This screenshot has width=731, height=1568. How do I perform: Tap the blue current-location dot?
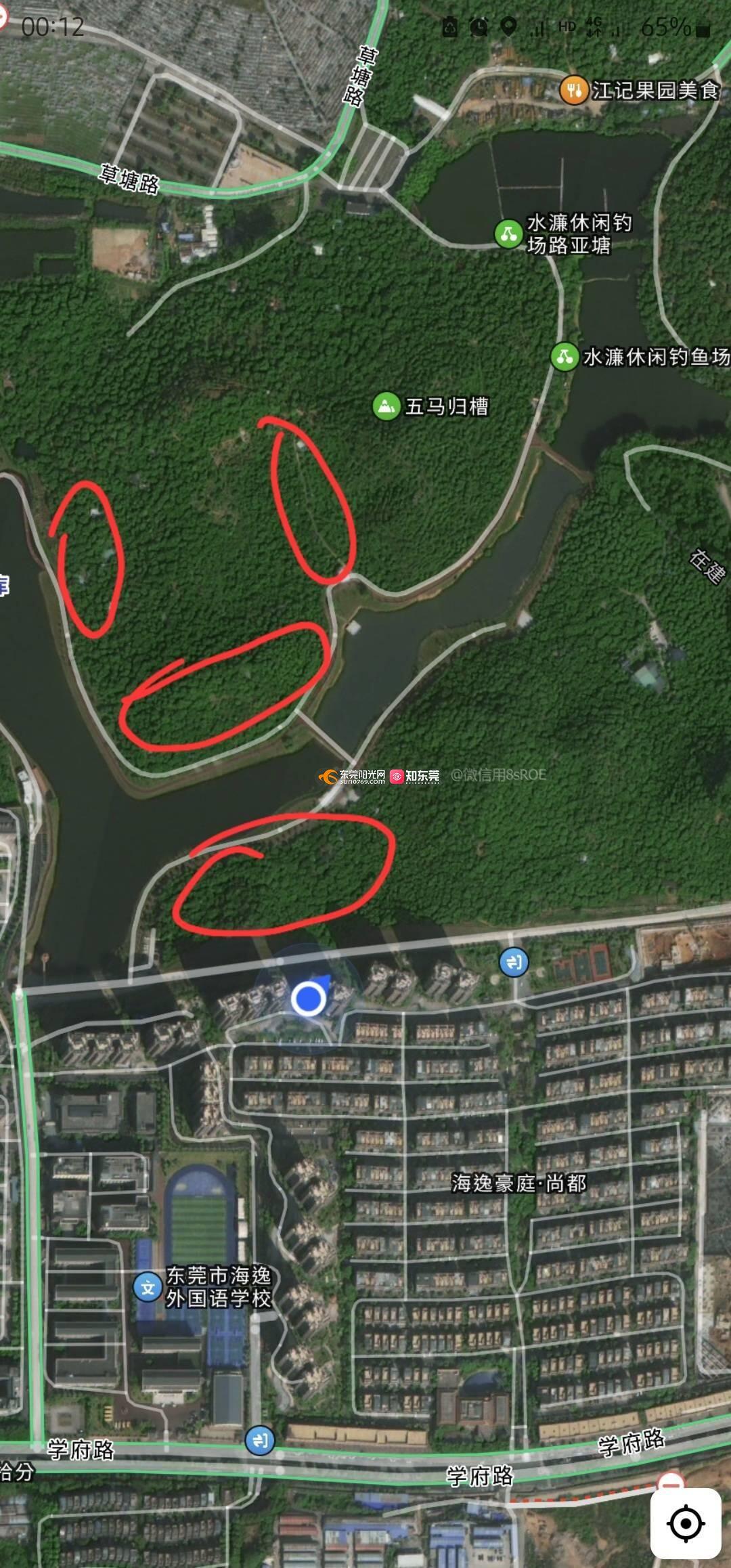click(x=309, y=999)
